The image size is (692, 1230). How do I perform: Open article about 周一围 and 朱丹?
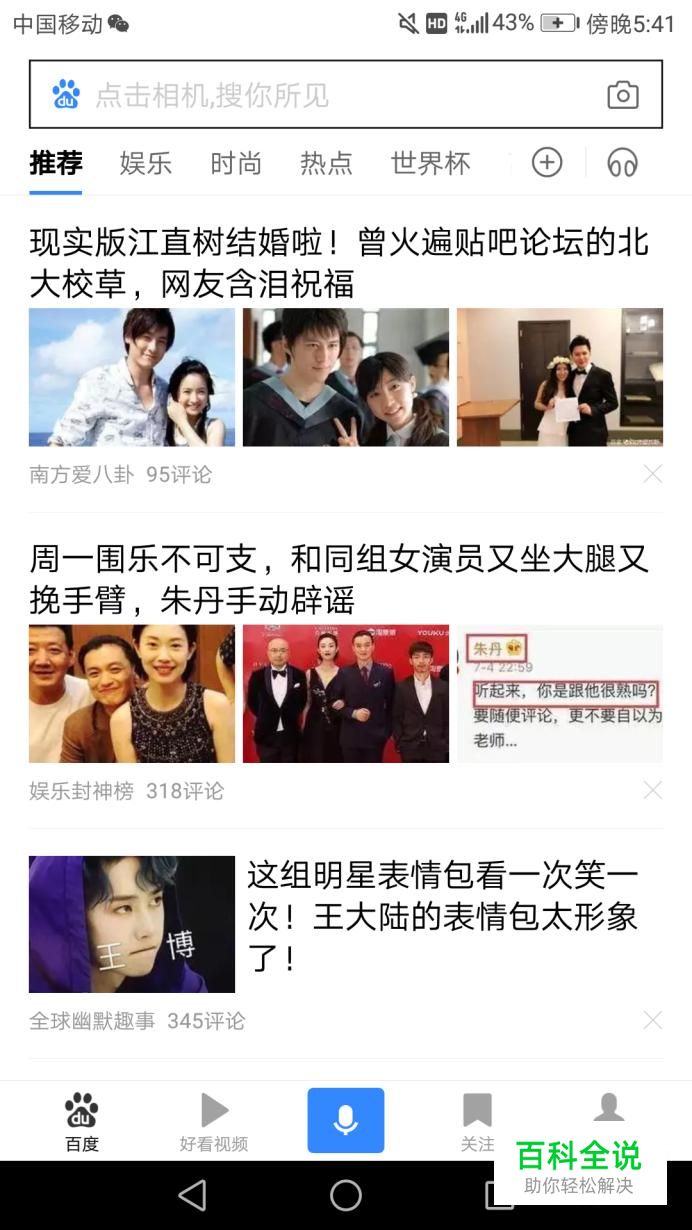[340, 579]
